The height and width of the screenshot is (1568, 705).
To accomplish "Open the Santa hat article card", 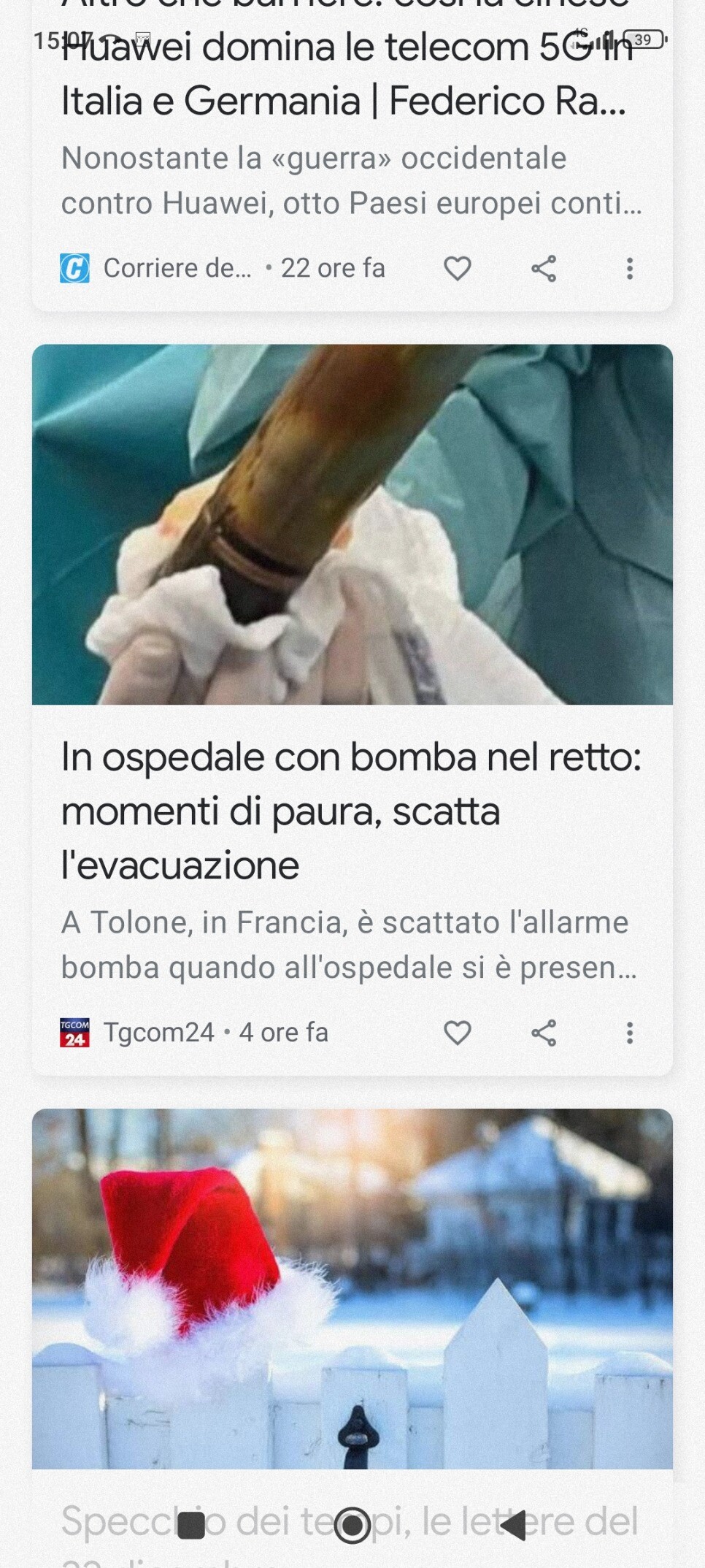I will tap(352, 1289).
